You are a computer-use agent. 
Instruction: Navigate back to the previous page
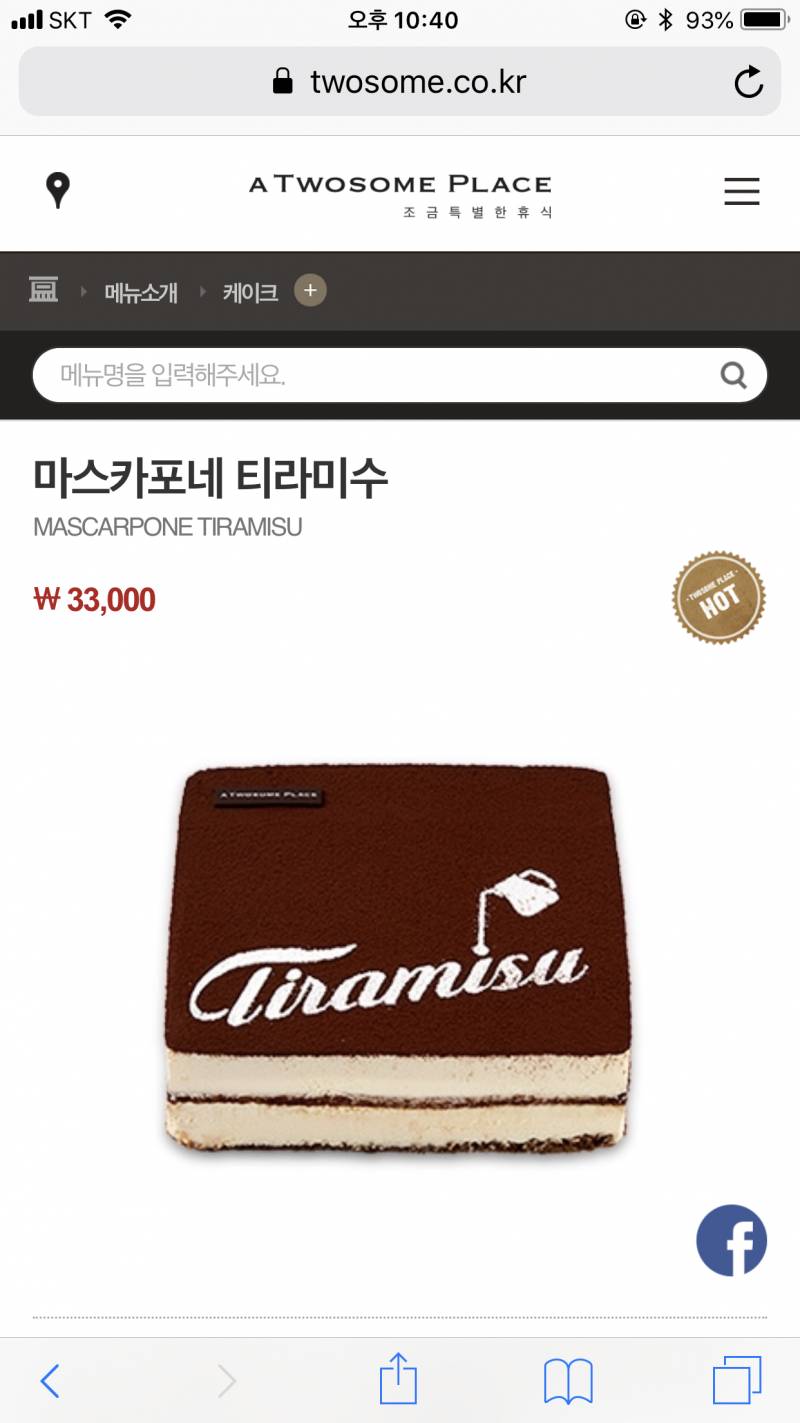click(x=50, y=1379)
